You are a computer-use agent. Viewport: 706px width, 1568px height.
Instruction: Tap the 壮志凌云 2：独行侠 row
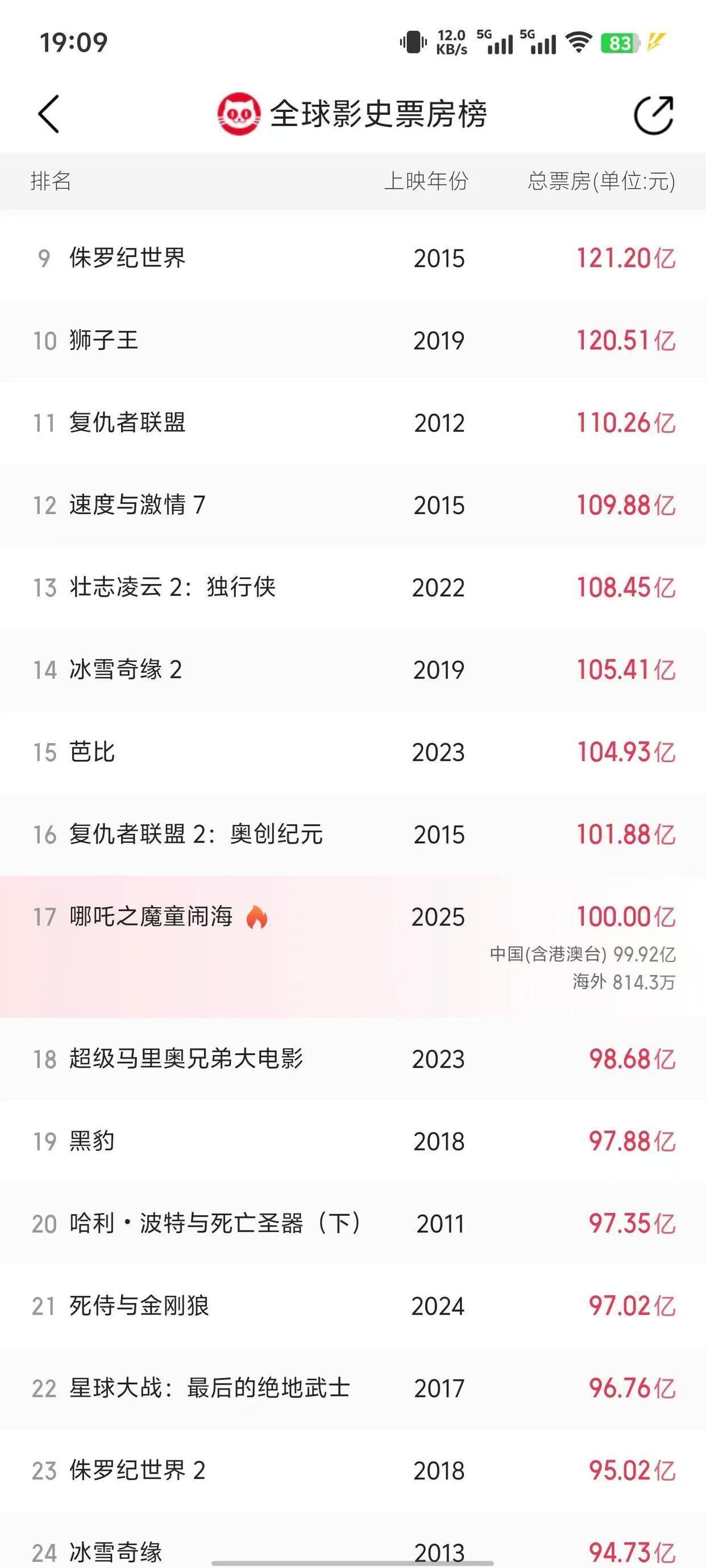click(x=352, y=587)
